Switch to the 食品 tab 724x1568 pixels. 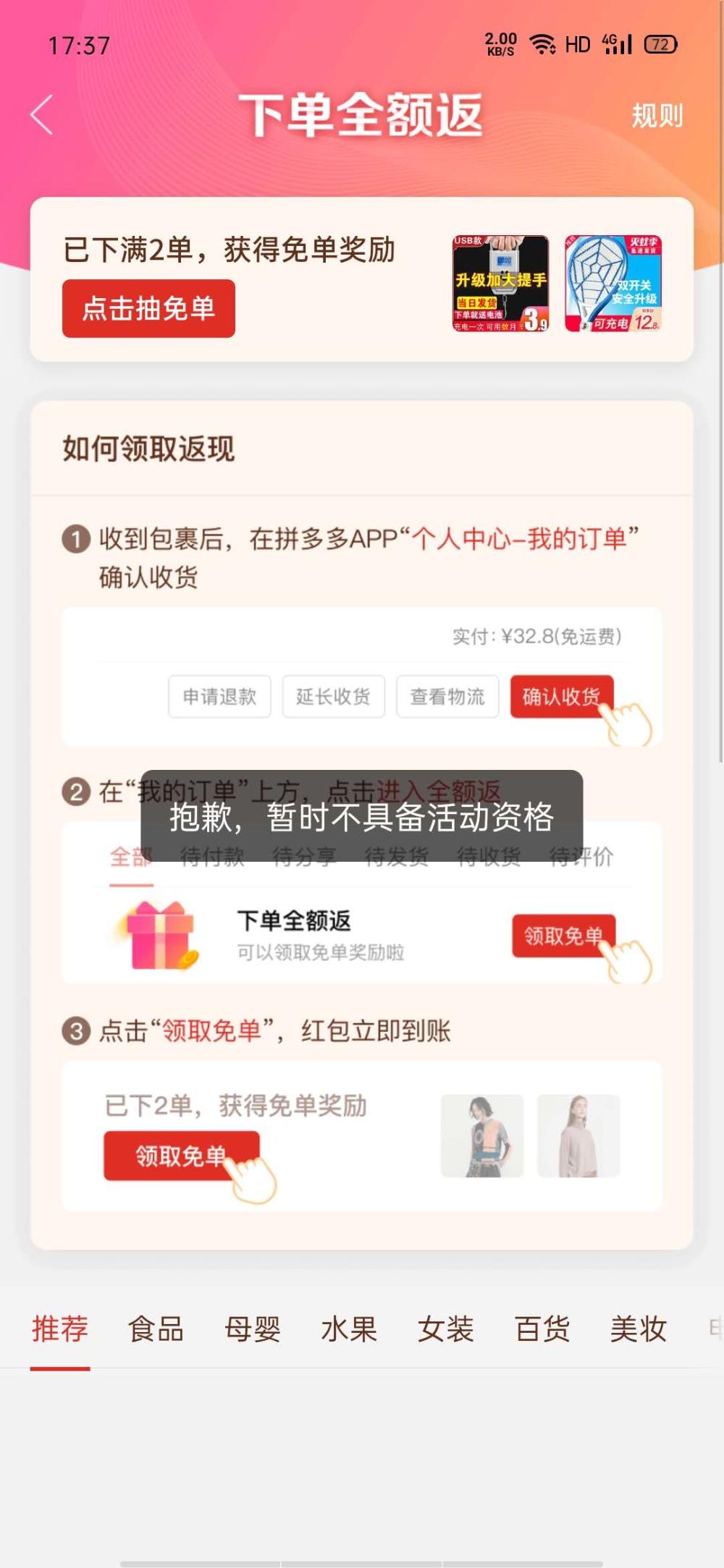tap(156, 1328)
